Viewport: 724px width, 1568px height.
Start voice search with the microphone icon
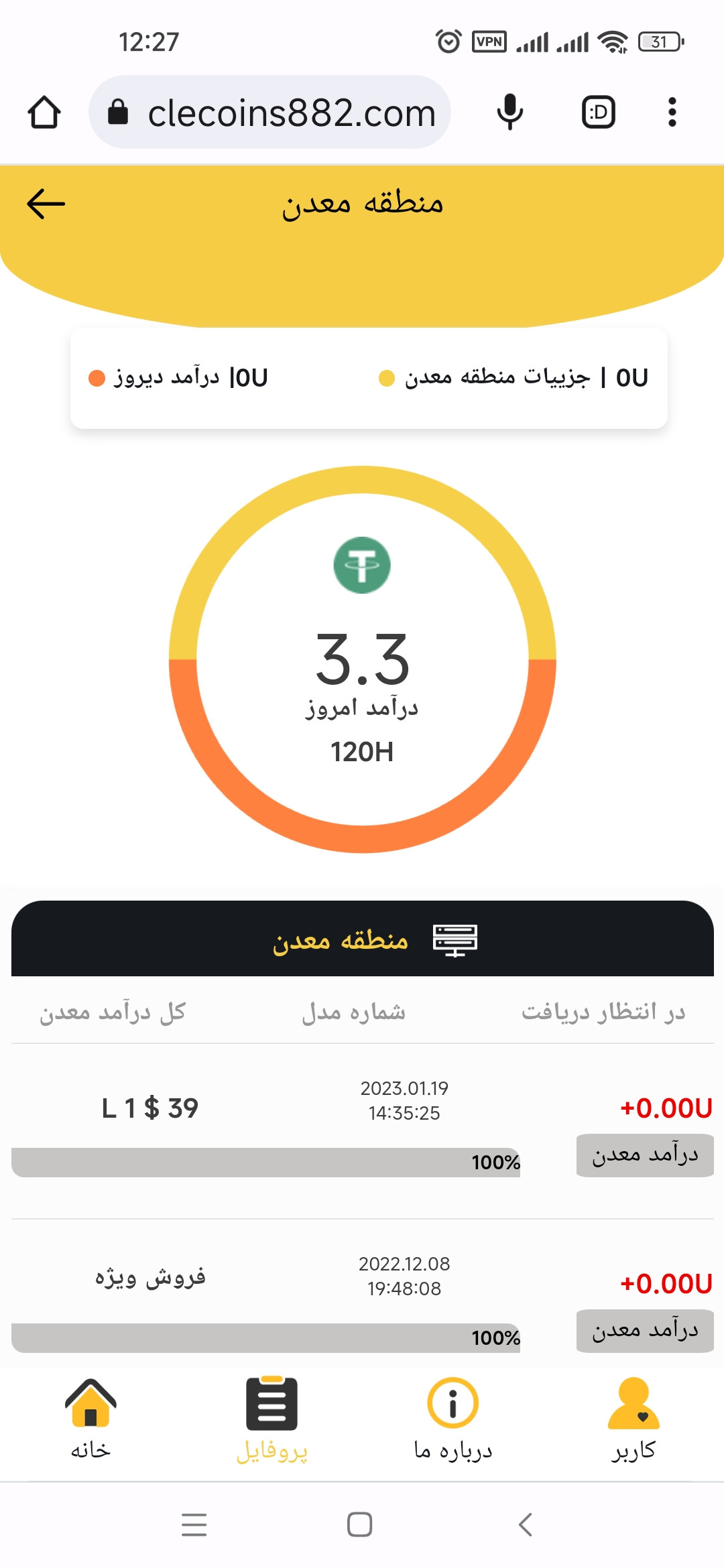tap(509, 112)
